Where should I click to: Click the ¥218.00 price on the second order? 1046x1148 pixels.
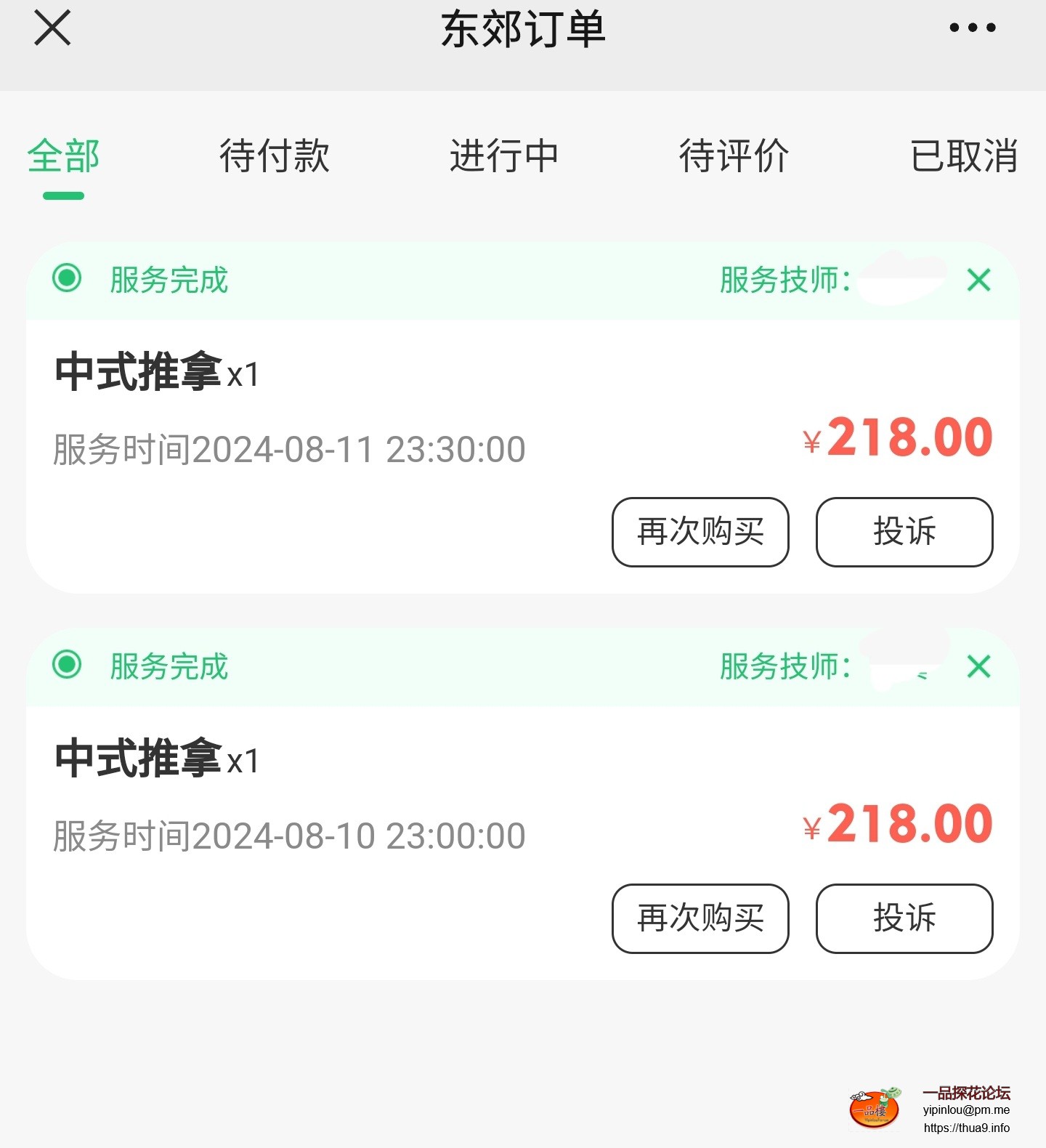coord(897,822)
